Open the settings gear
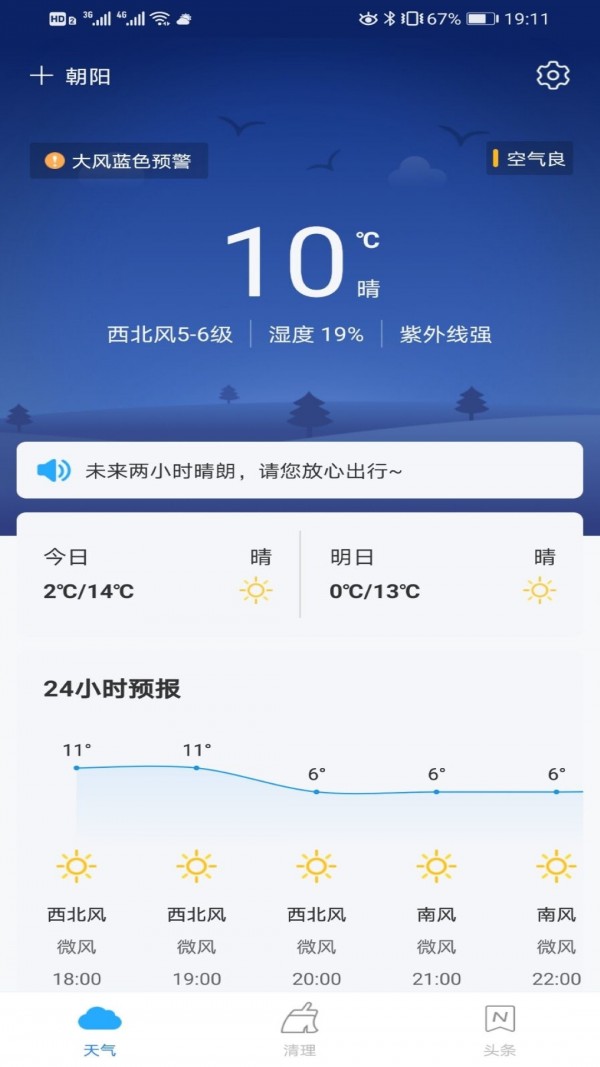 tap(552, 76)
